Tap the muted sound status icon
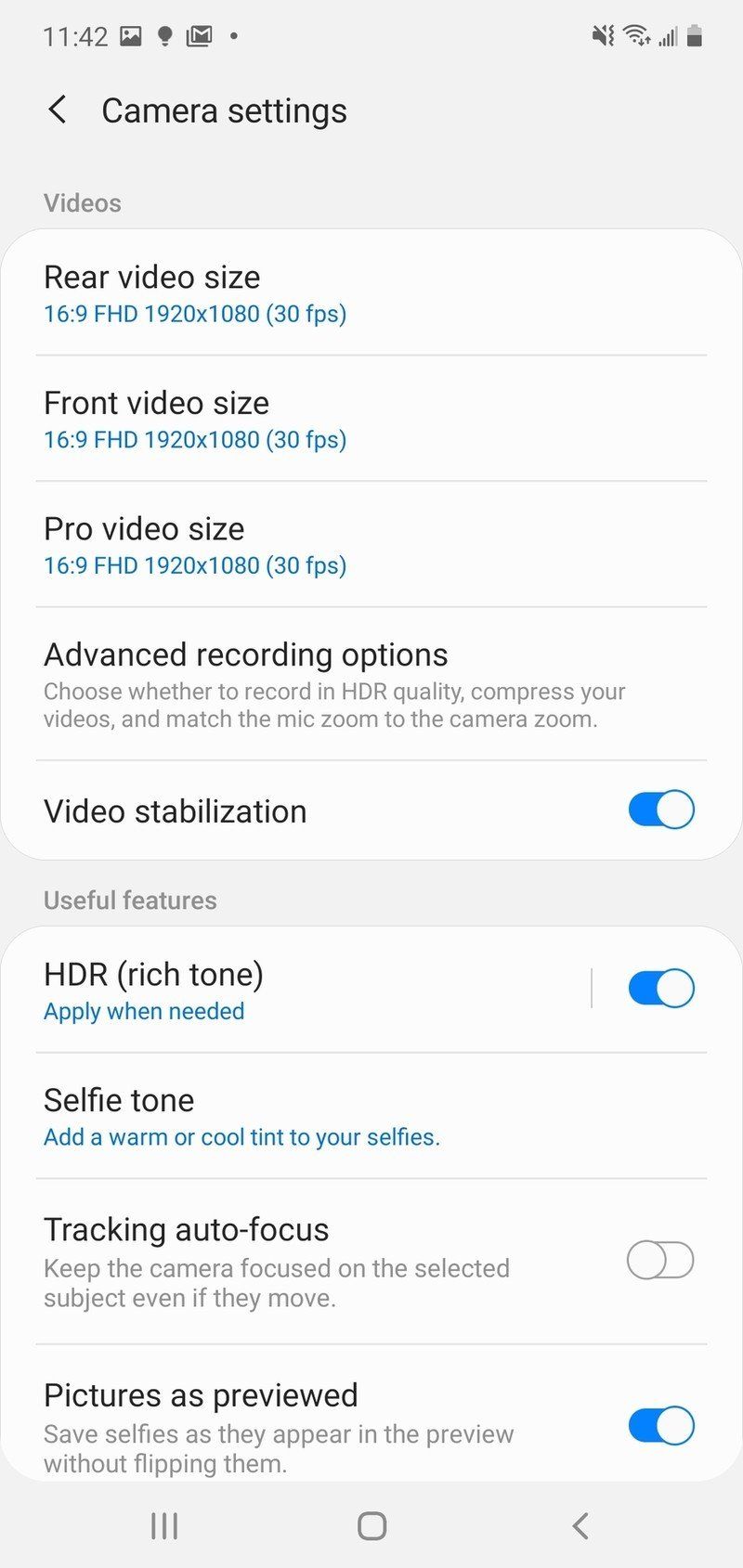This screenshot has height=1568, width=743. click(x=602, y=35)
